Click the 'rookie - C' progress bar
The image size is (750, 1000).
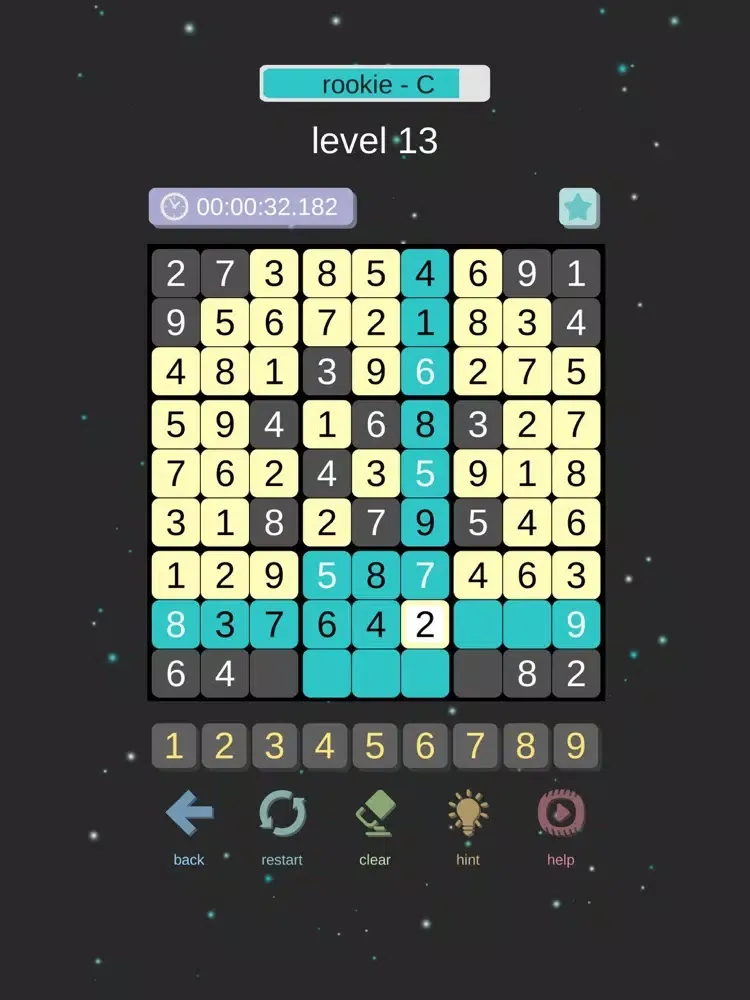click(375, 83)
